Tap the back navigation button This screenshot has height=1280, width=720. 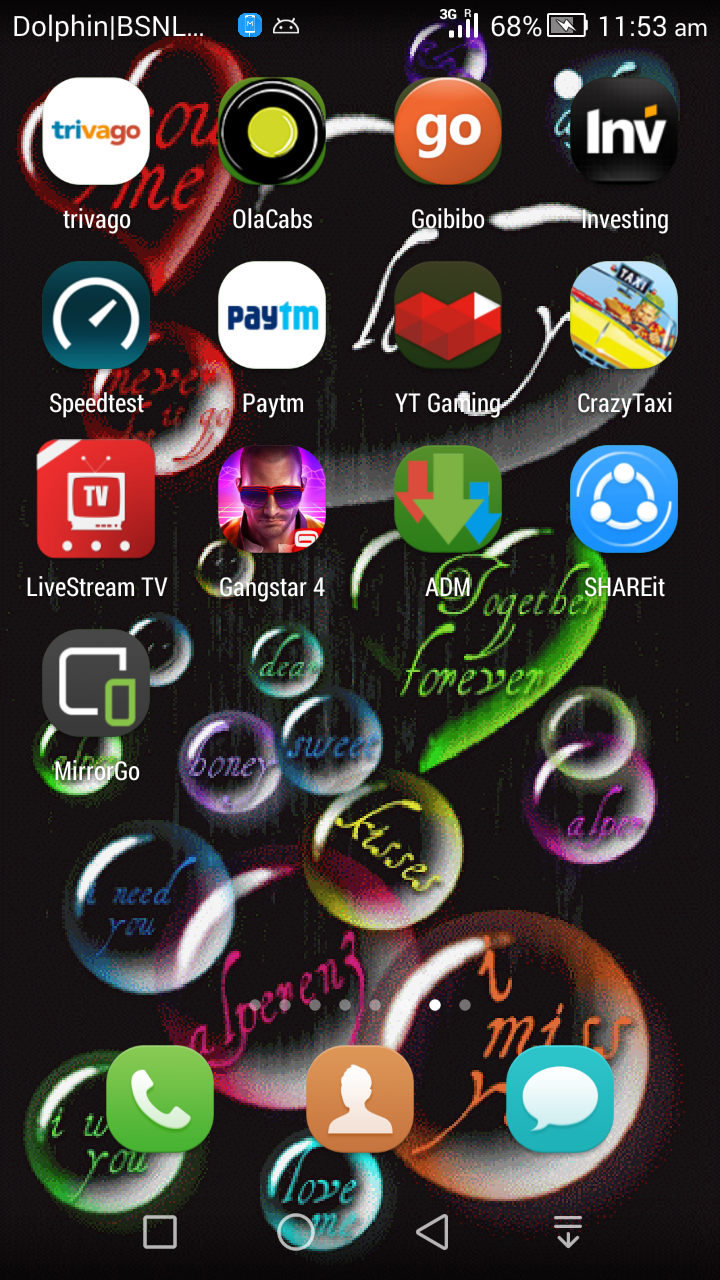point(432,1232)
